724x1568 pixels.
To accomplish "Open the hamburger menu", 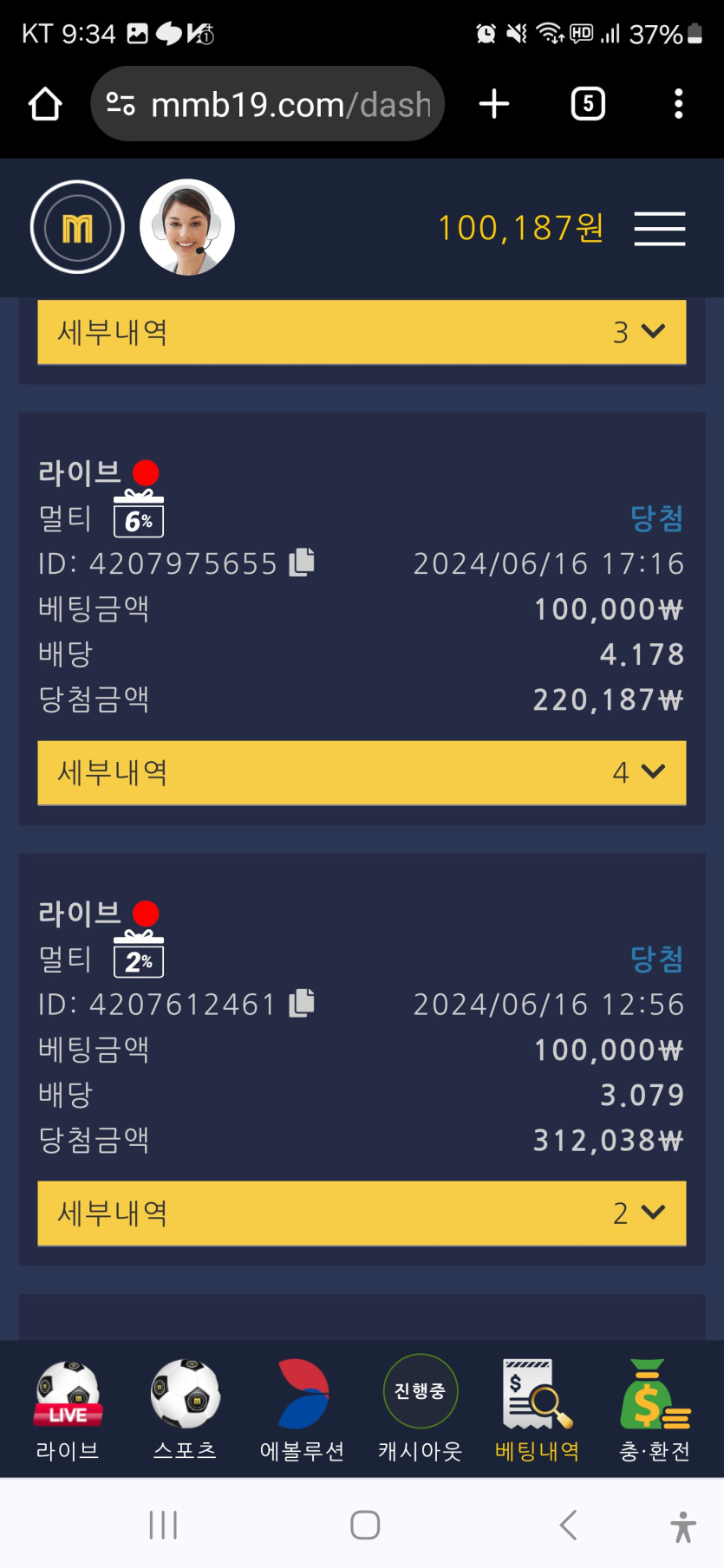I will (x=659, y=229).
